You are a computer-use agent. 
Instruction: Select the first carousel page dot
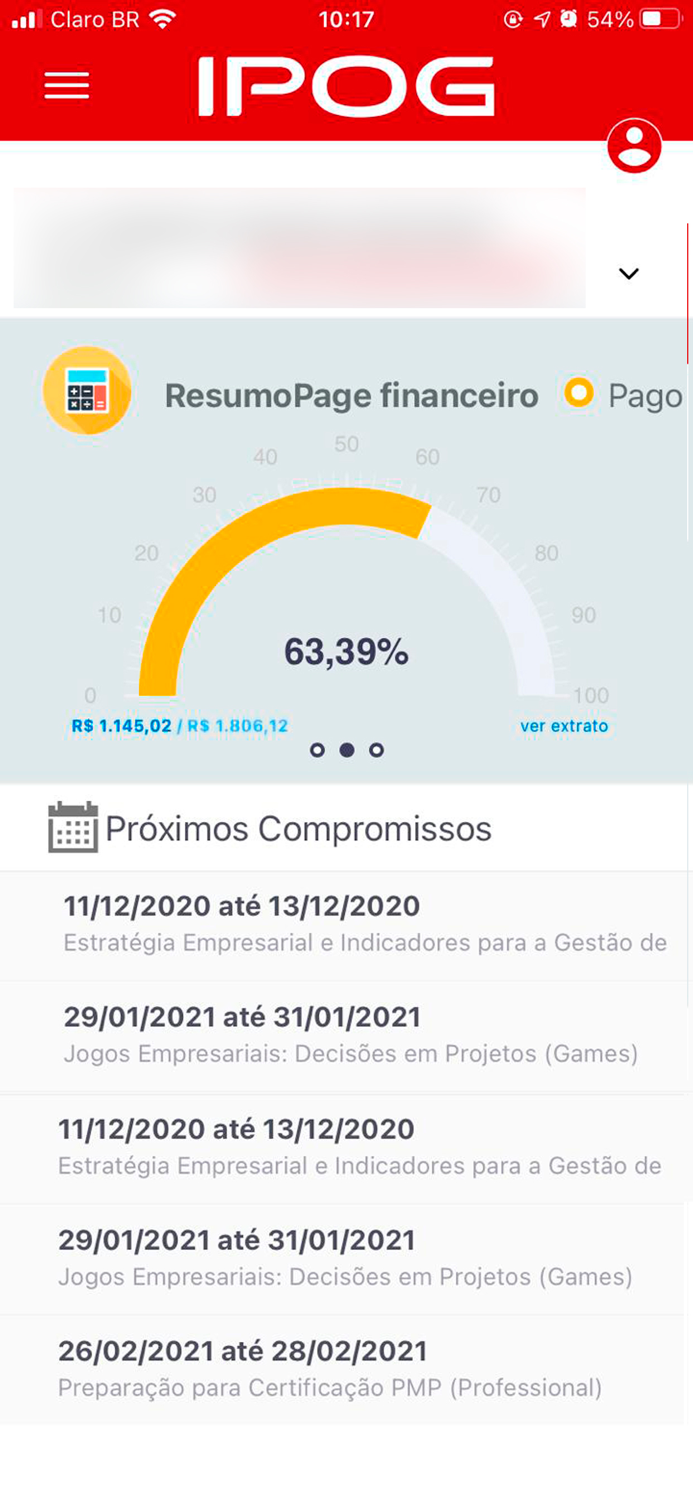(x=317, y=750)
